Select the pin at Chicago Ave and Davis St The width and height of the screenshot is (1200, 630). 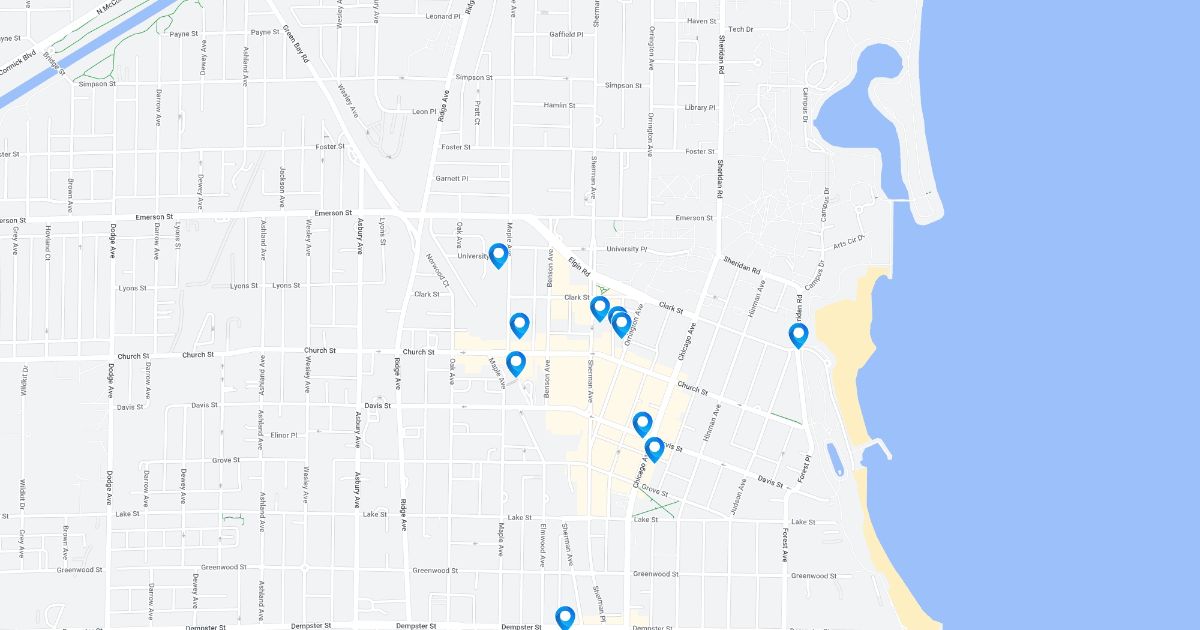pyautogui.click(x=654, y=448)
